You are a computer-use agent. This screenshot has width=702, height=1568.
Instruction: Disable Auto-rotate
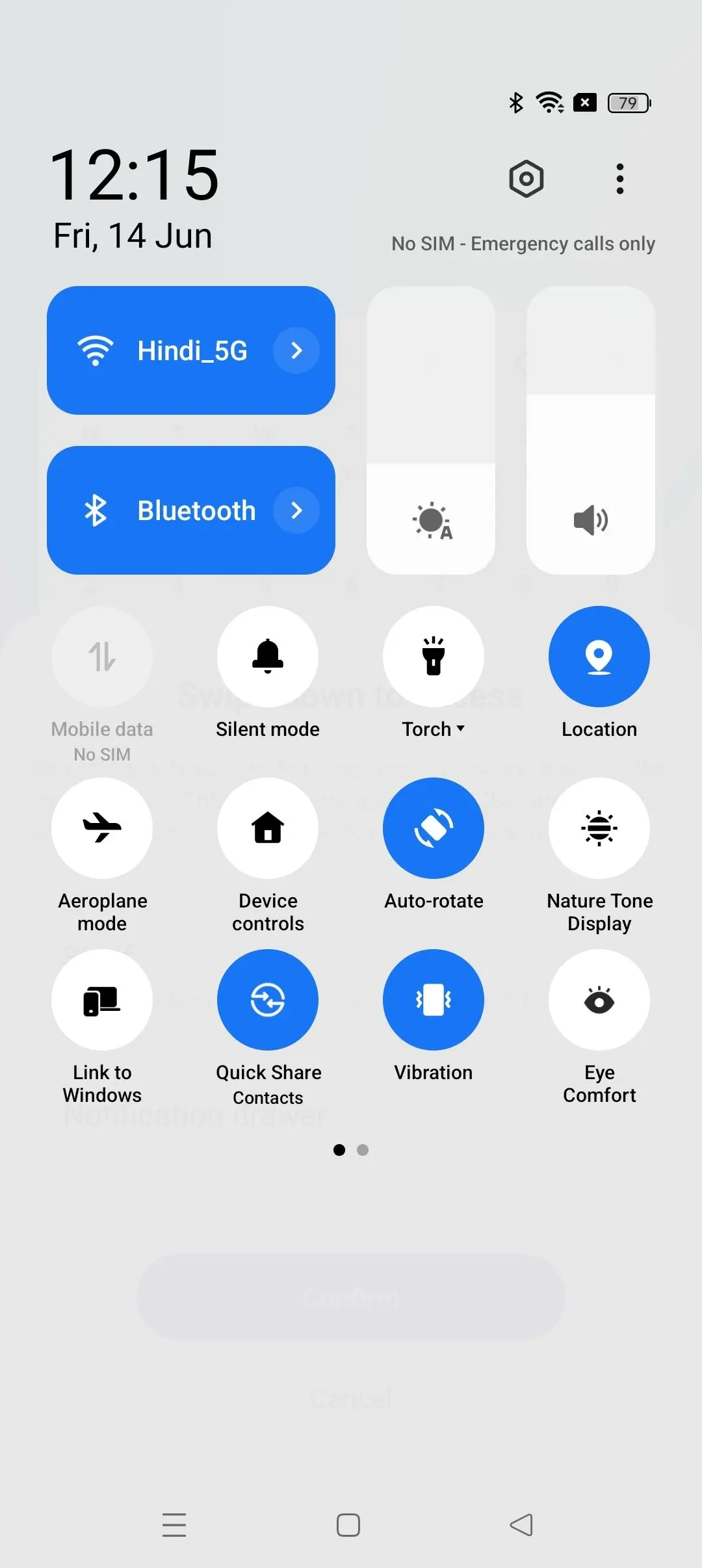(x=434, y=828)
